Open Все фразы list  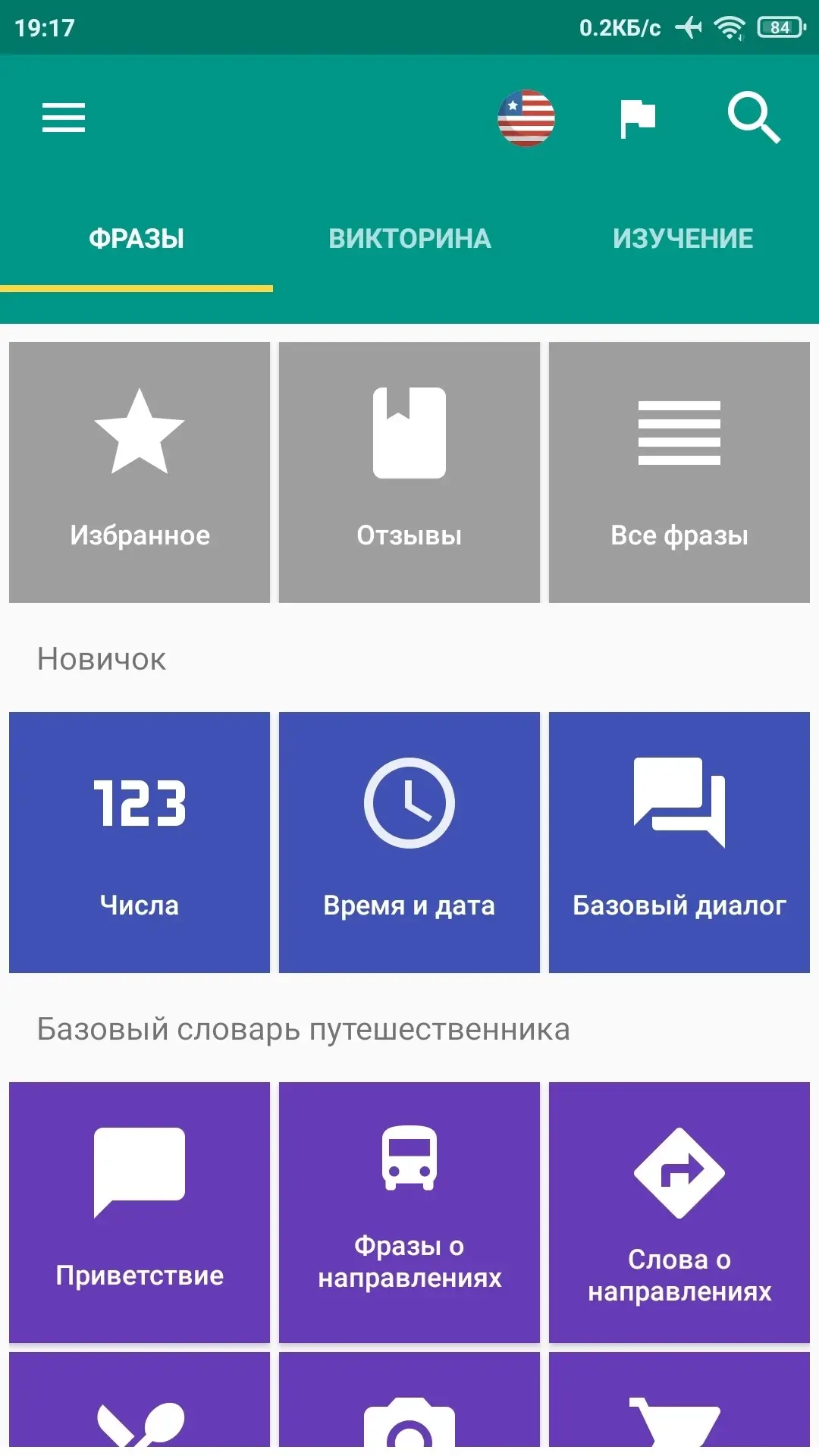point(679,472)
